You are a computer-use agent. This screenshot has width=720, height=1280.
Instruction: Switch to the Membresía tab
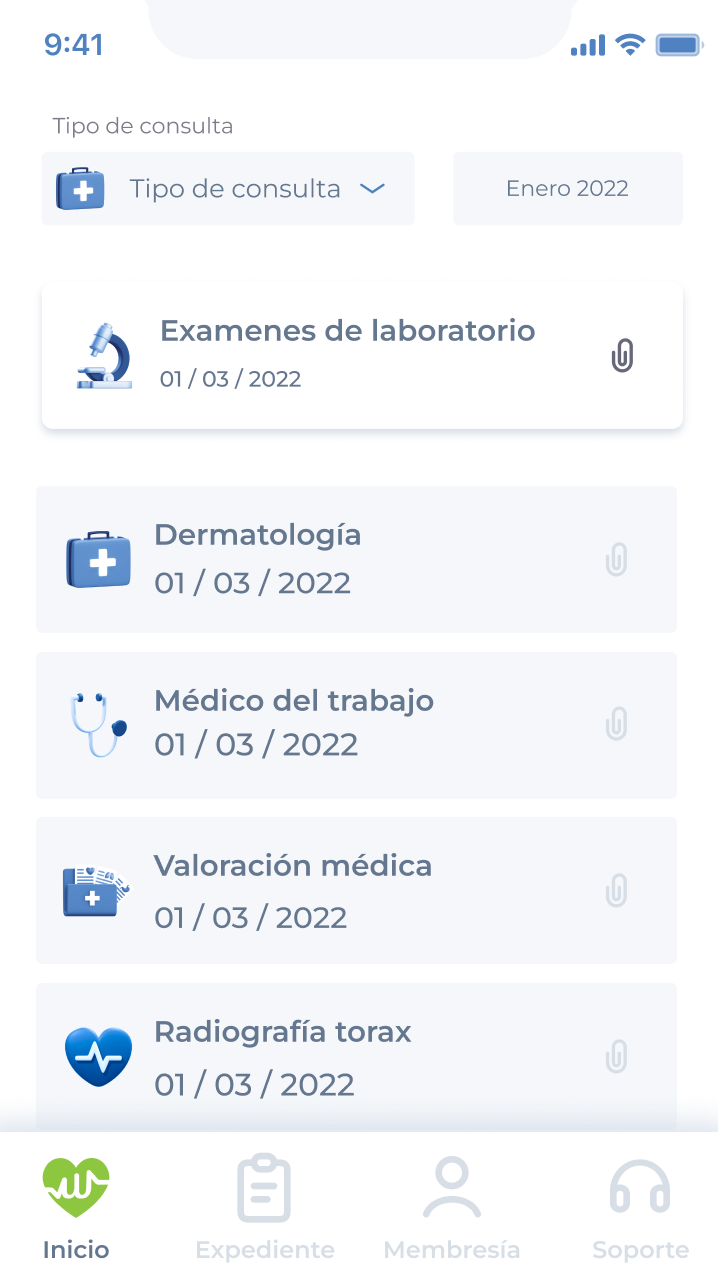pos(452,1207)
